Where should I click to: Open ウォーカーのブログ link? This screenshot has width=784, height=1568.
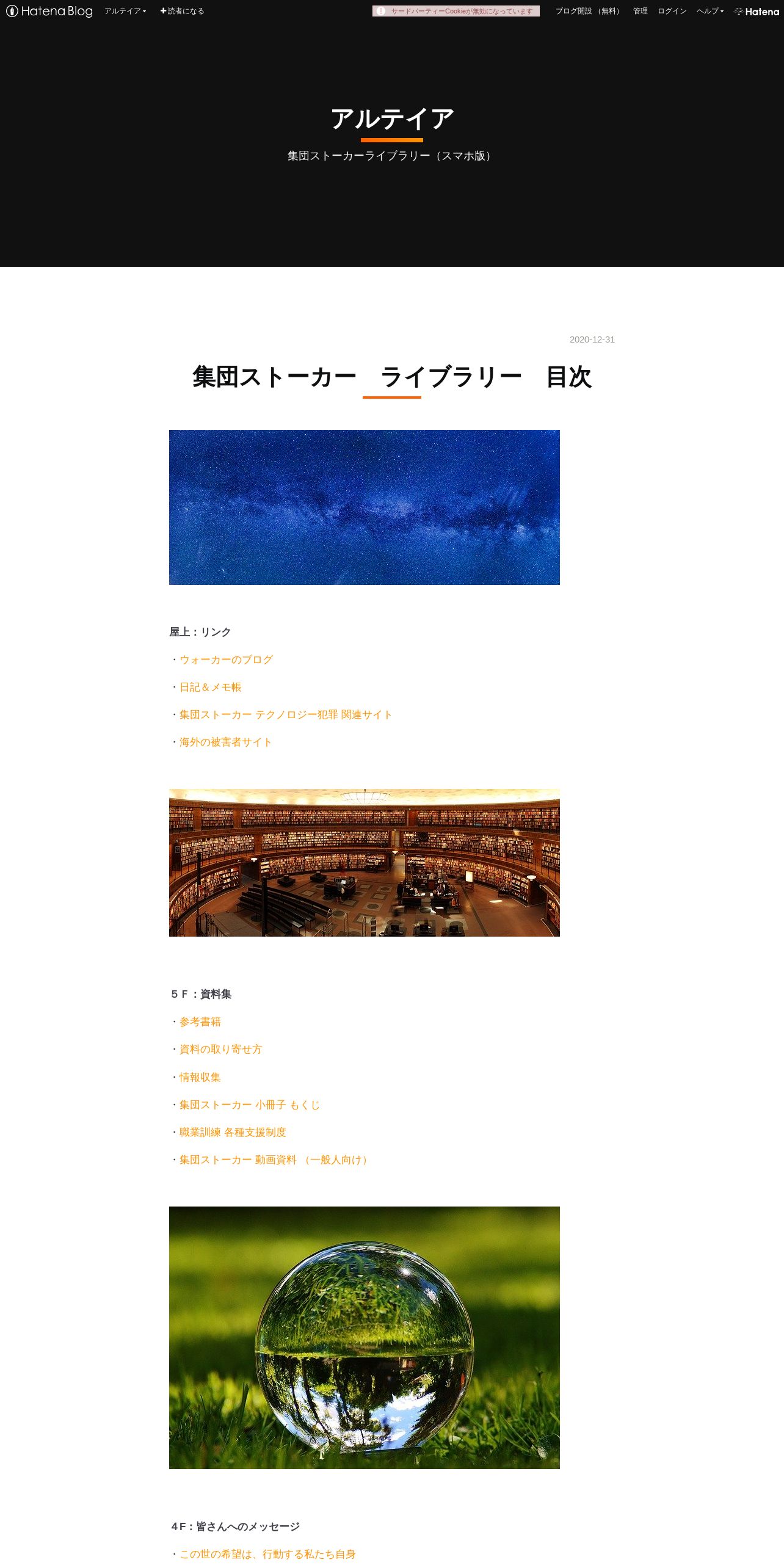[226, 659]
